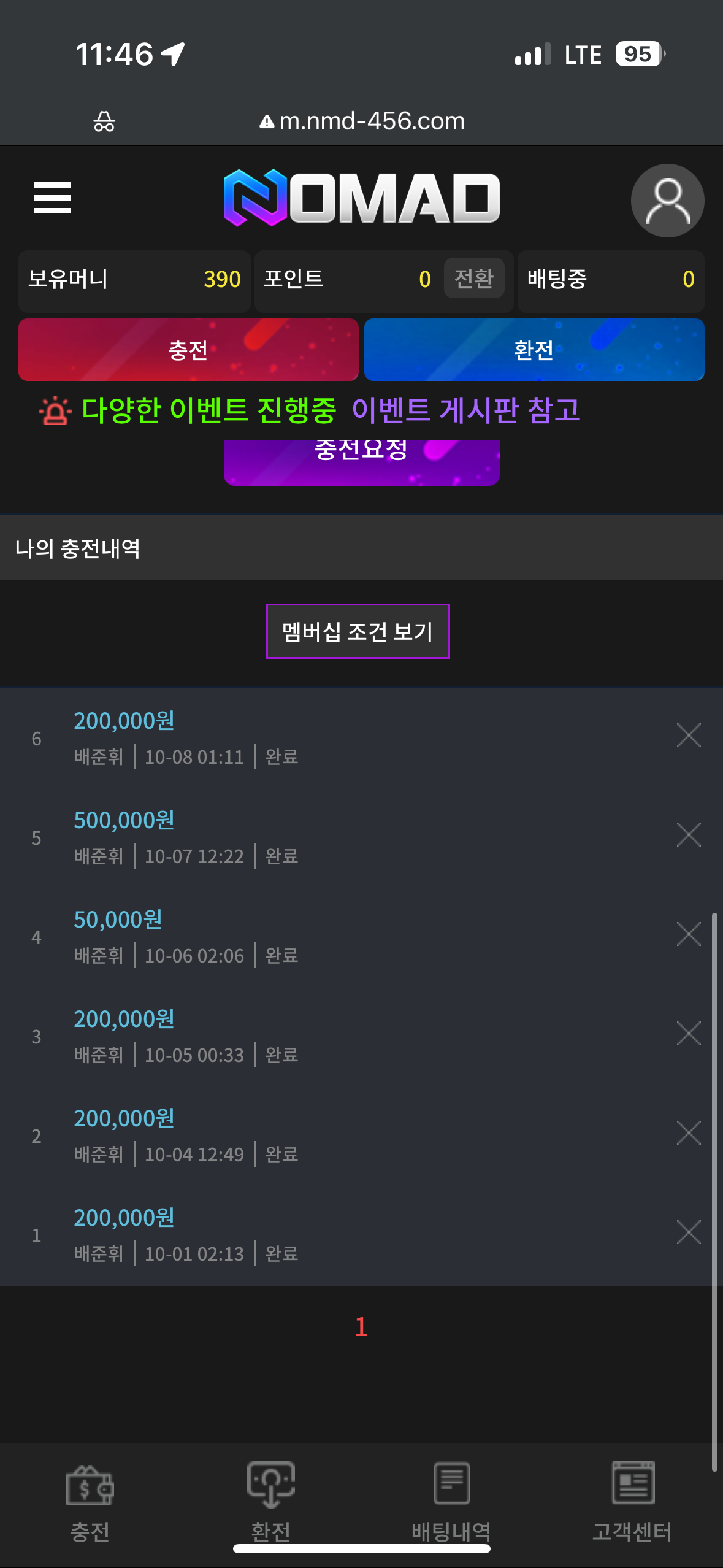This screenshot has width=723, height=1568.
Task: Remove the 10-01 02:13 deposit record
Action: [x=688, y=1232]
